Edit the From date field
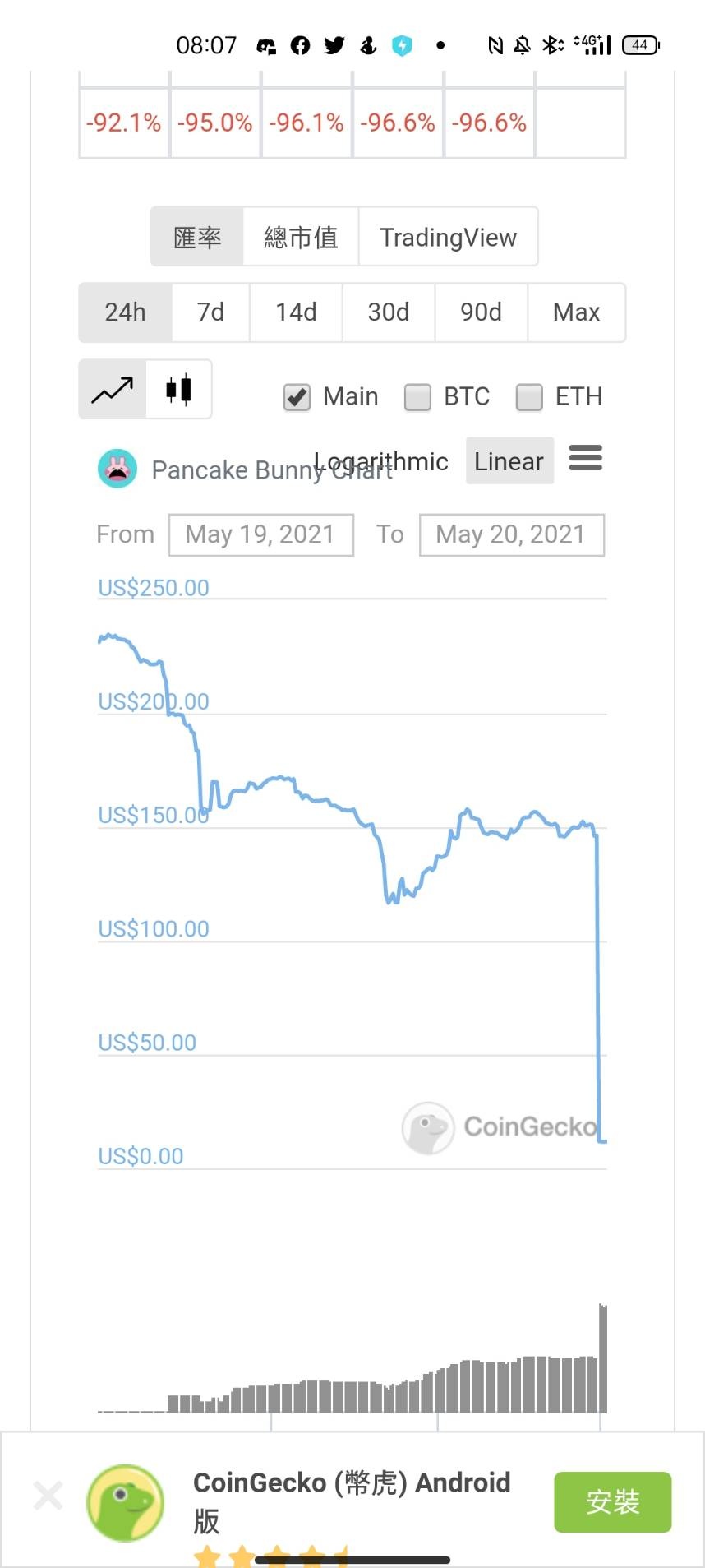 pos(261,534)
